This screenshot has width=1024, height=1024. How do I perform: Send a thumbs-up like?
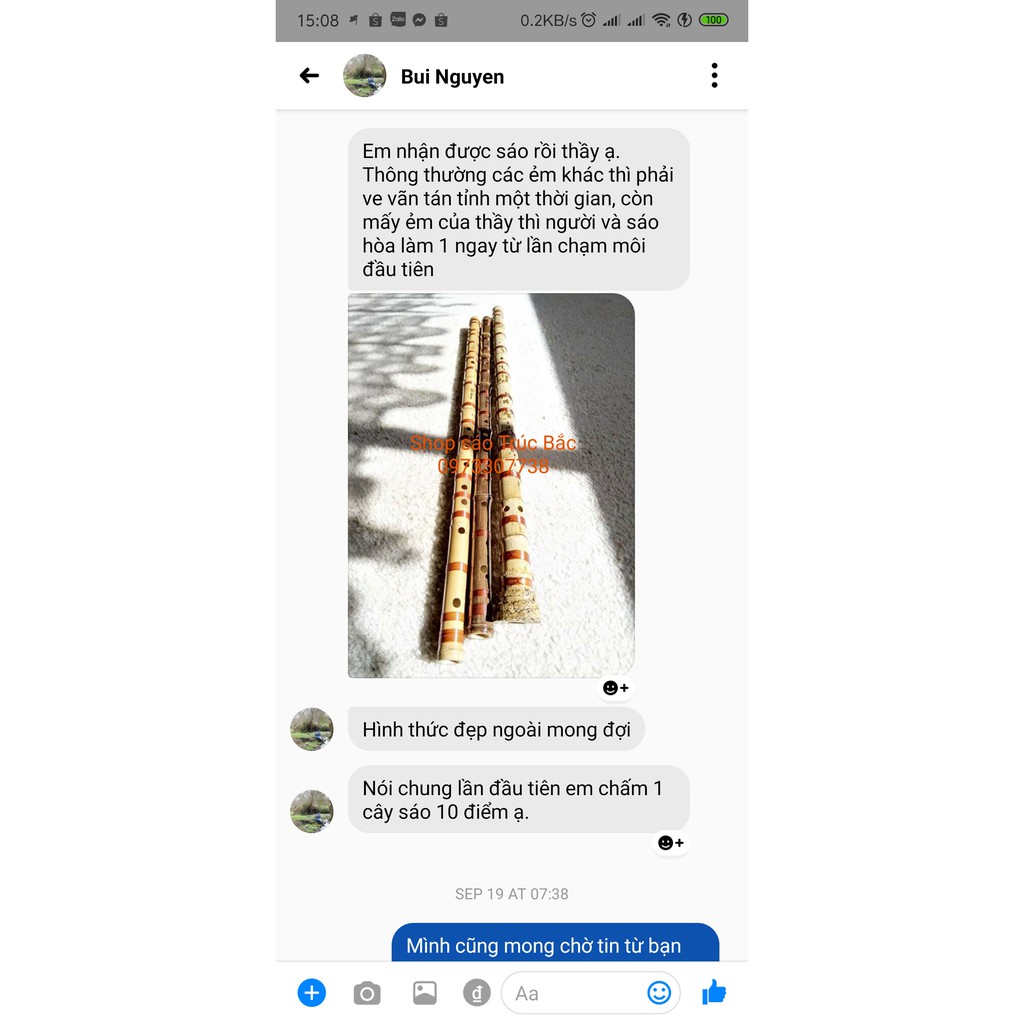point(714,993)
